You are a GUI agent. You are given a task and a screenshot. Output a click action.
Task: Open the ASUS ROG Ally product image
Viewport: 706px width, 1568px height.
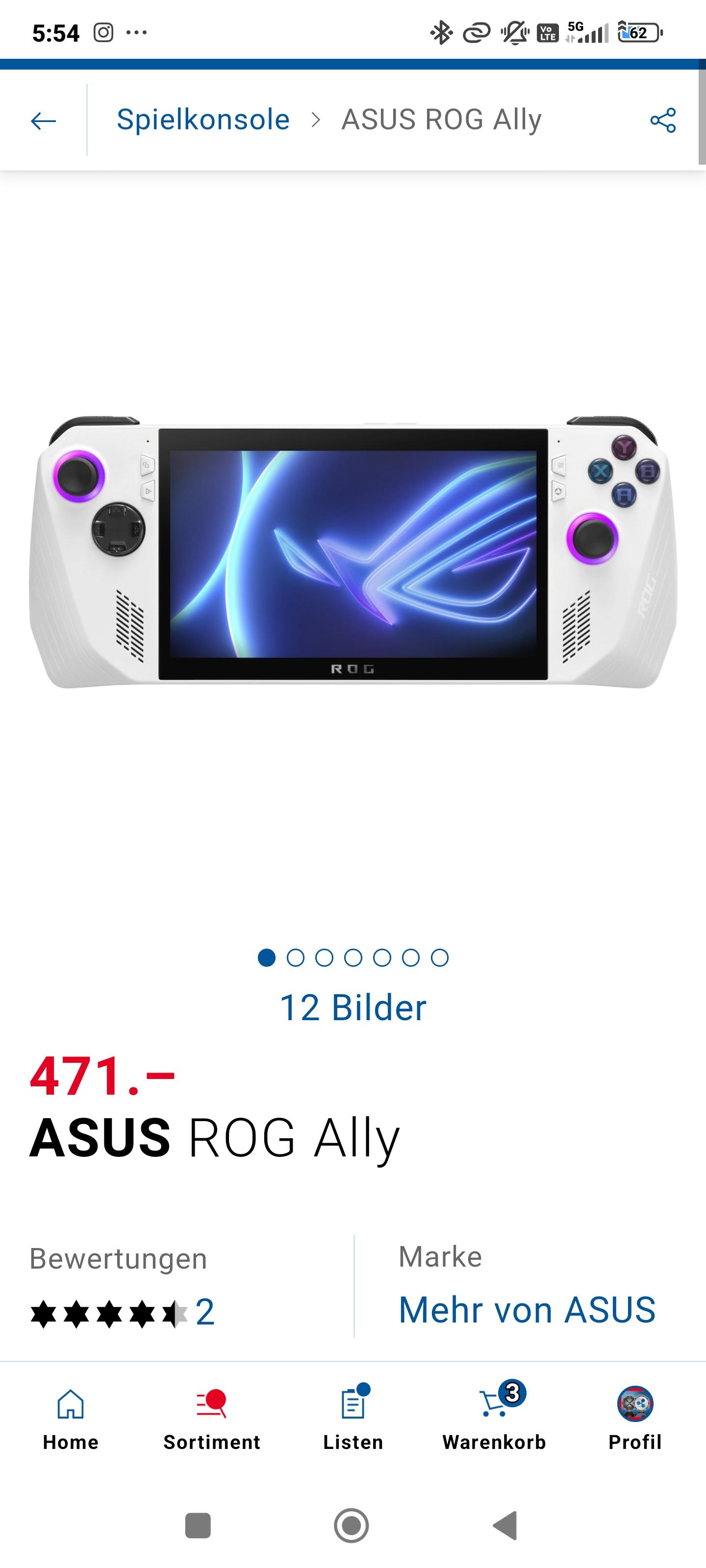[353, 552]
